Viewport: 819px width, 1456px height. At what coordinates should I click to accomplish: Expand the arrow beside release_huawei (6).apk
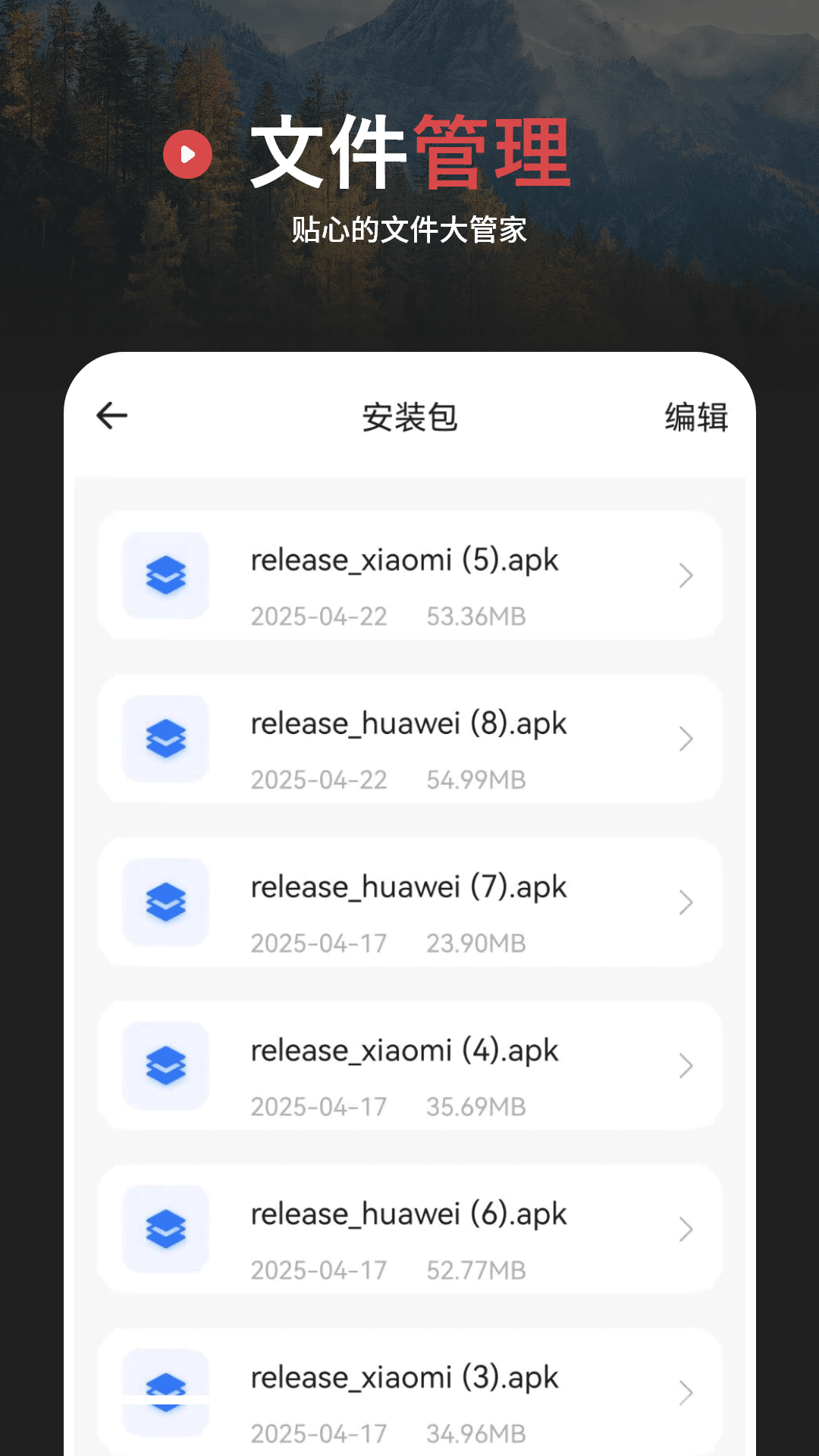coord(685,1229)
